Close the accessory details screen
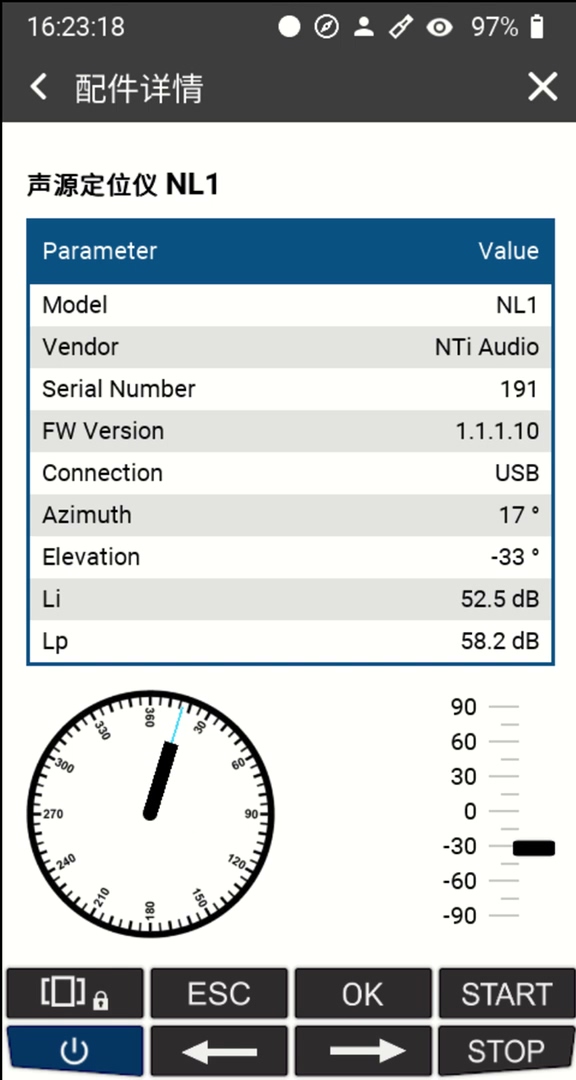 542,87
